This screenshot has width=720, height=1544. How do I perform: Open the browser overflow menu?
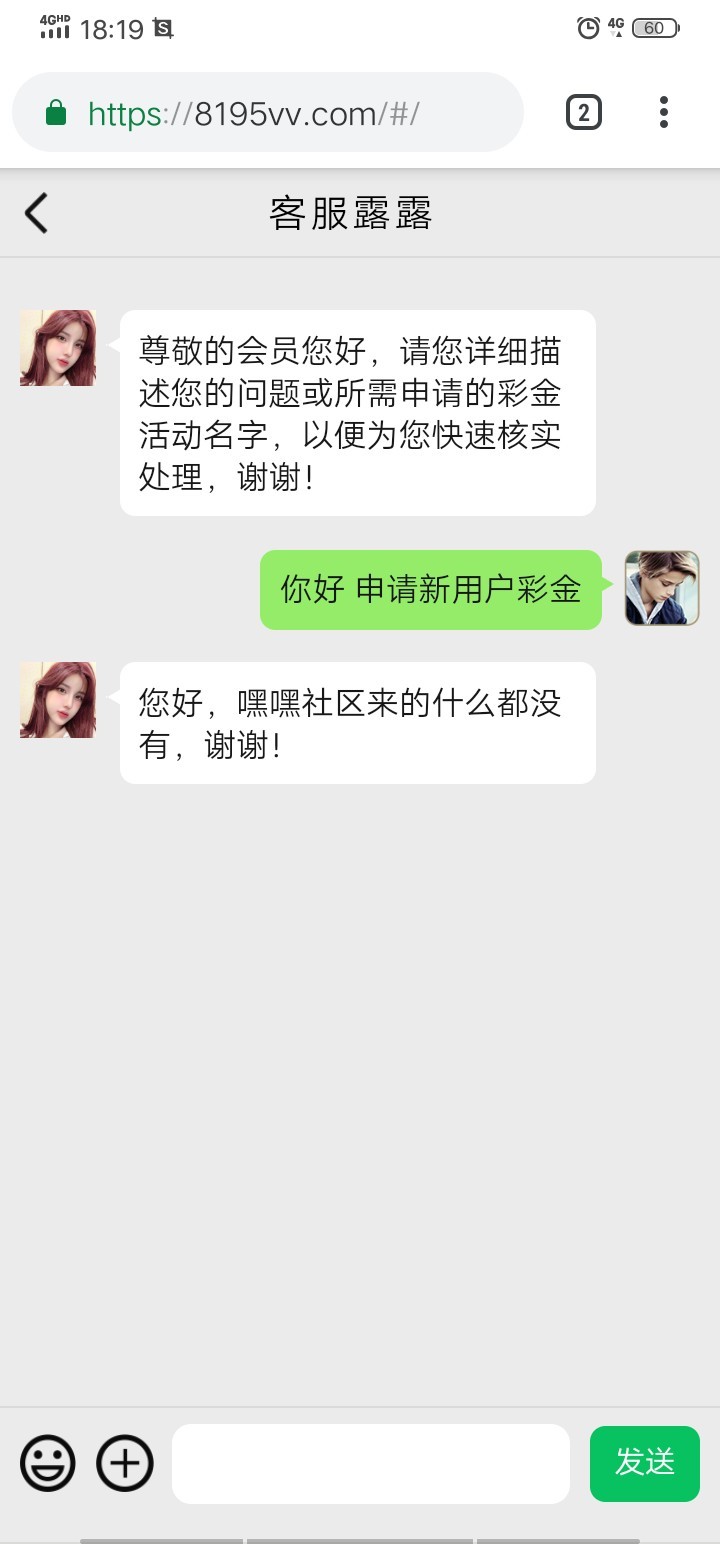(663, 113)
